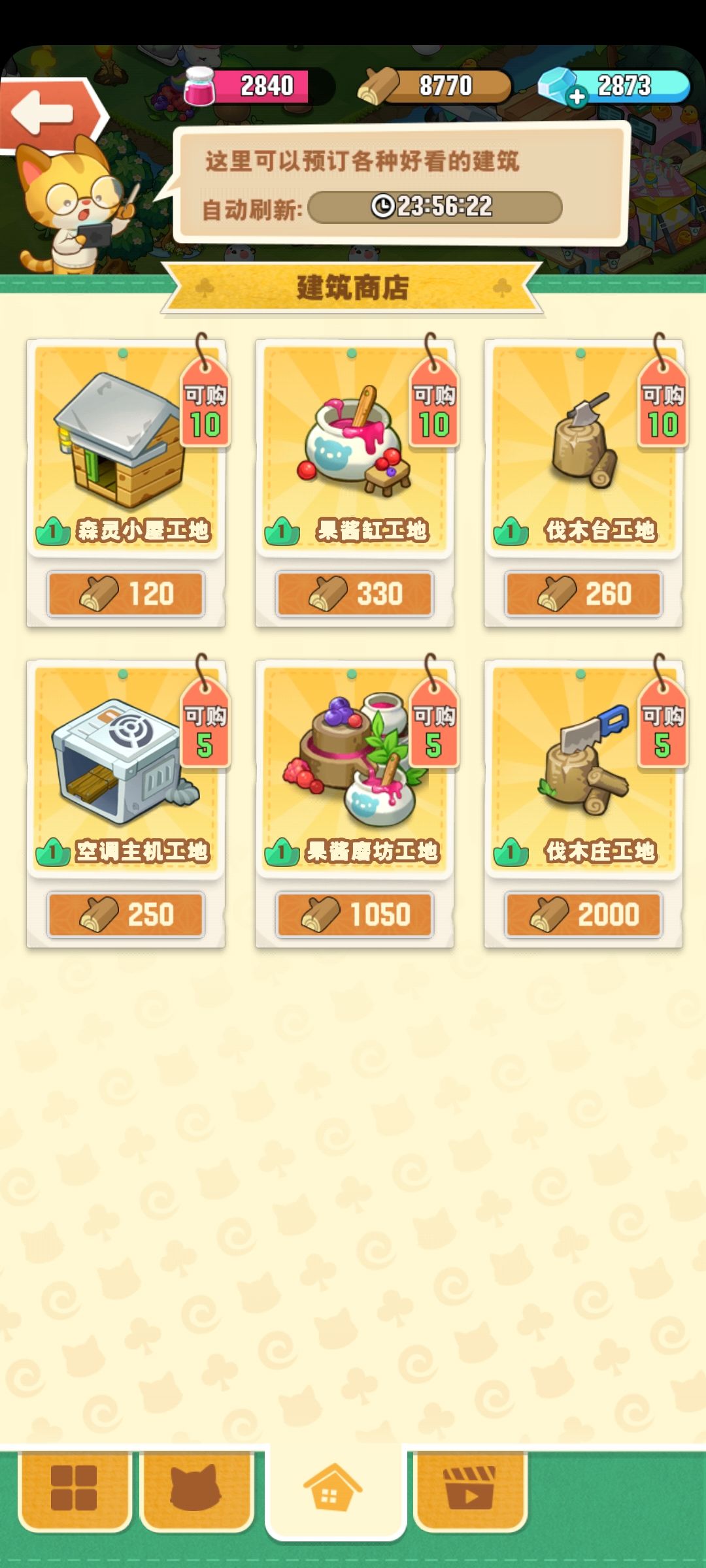706x1568 pixels.
Task: Buy 森灵小屋工地 for 120 wood
Action: click(x=126, y=594)
